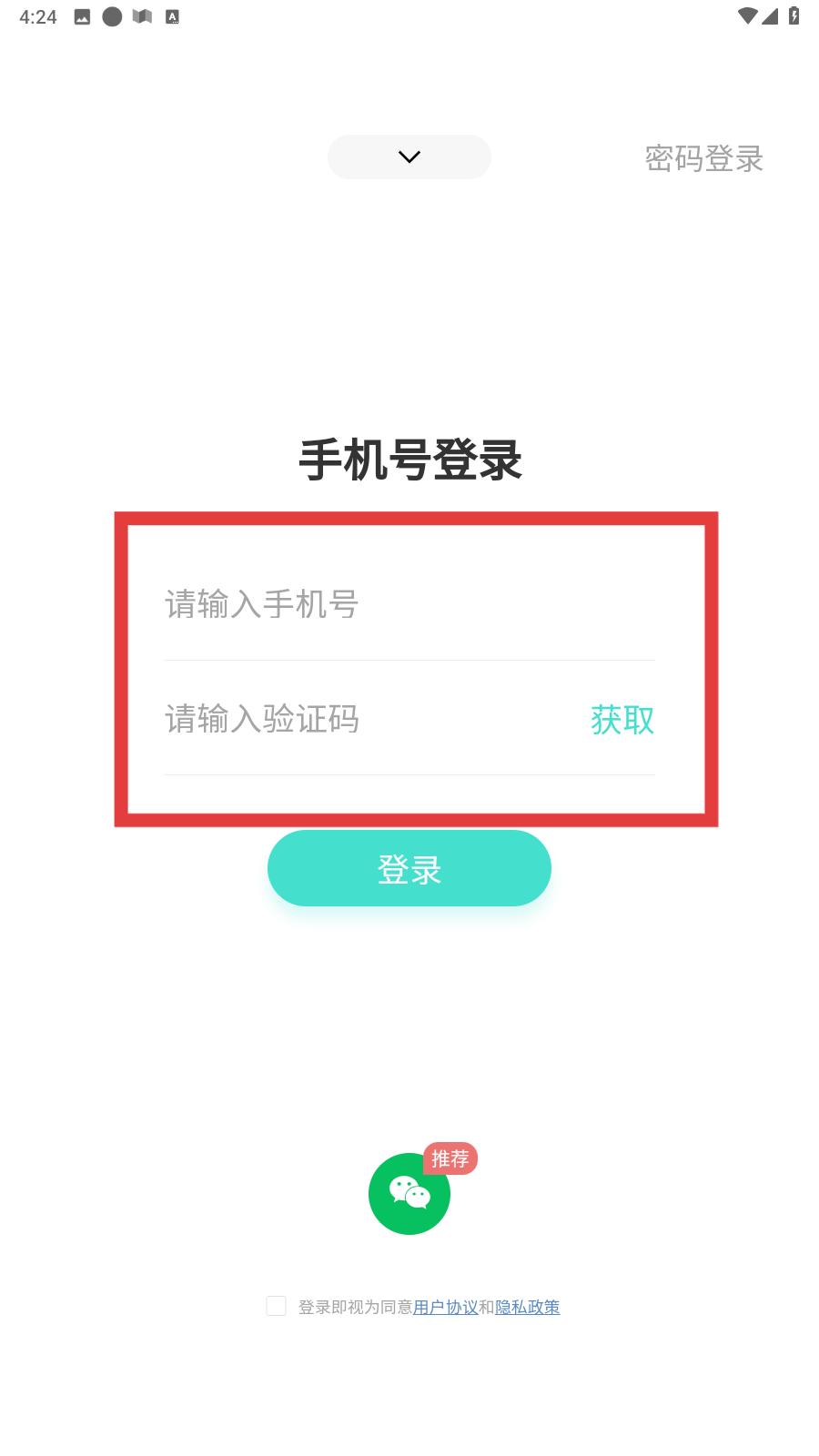This screenshot has width=819, height=1456.
Task: Tap the 登录 login button
Action: (409, 868)
